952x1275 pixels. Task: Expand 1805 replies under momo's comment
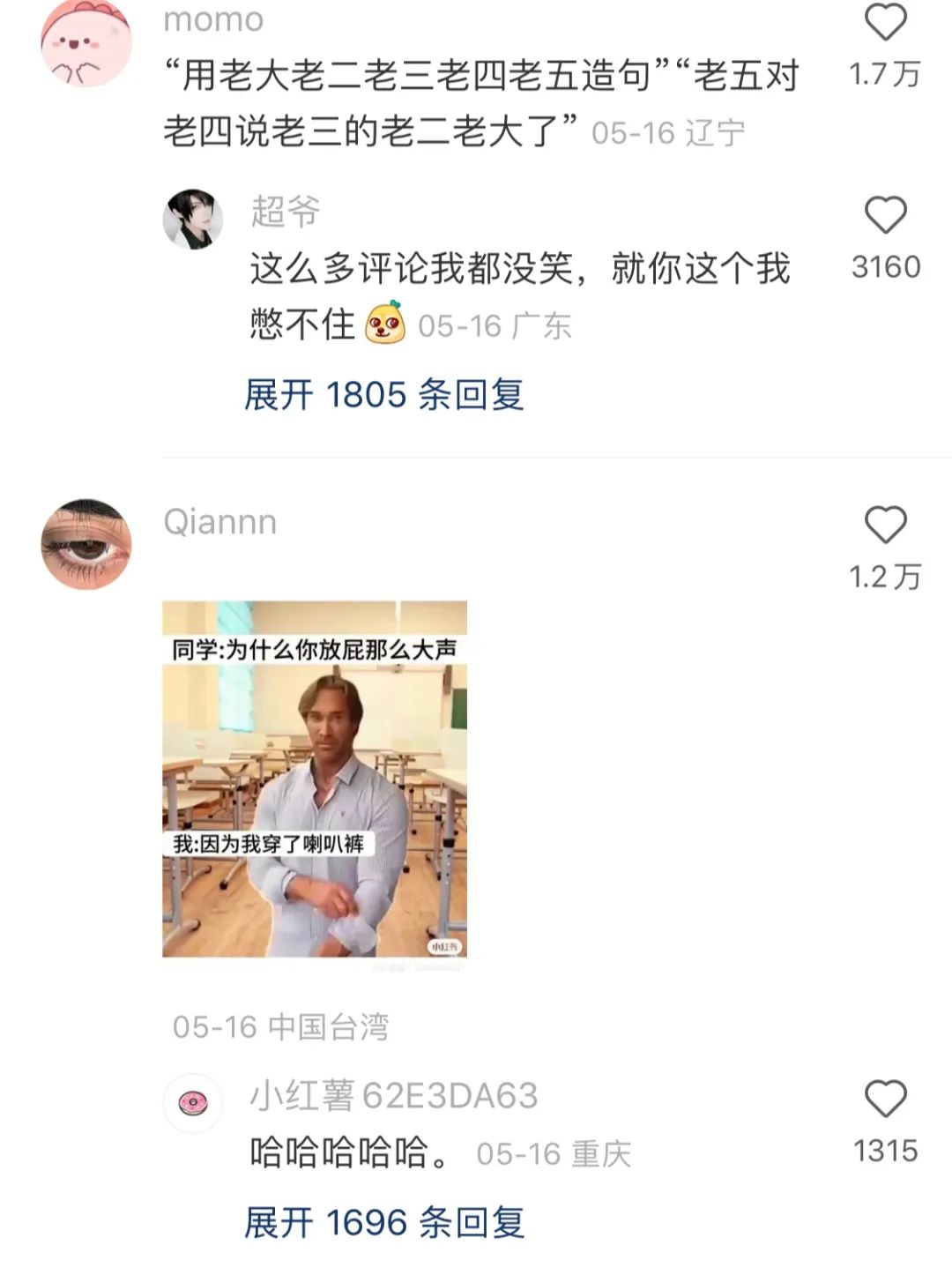(384, 394)
